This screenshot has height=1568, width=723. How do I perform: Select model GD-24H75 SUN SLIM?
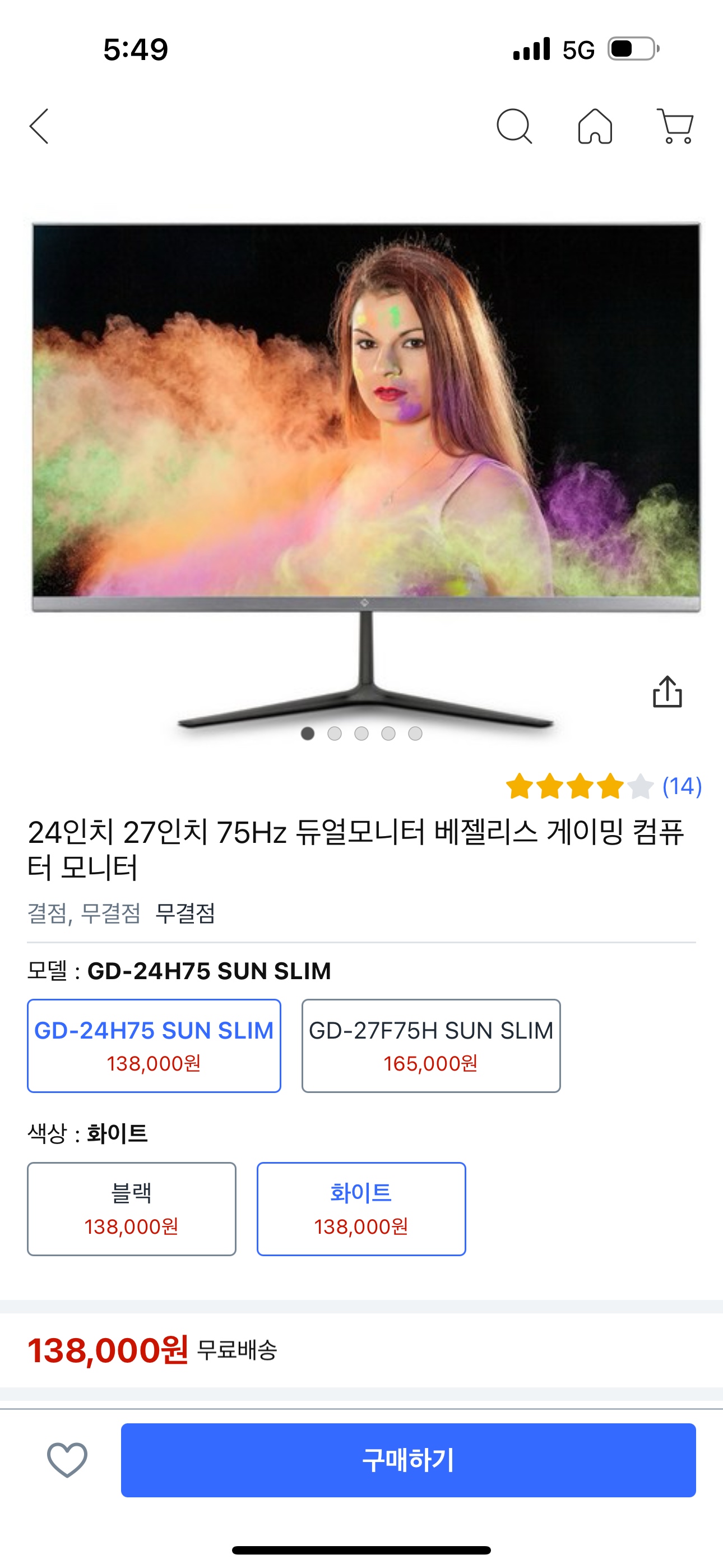point(154,1046)
